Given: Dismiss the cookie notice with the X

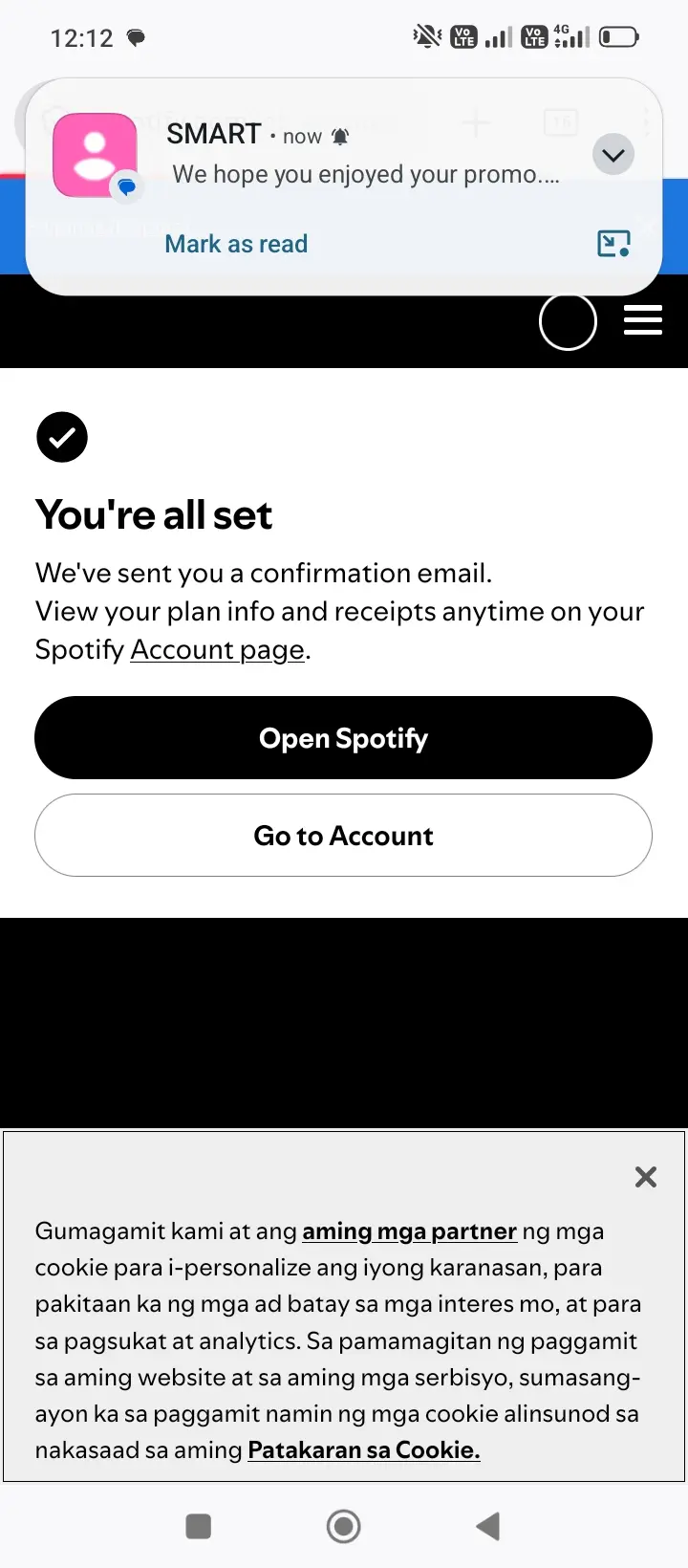Looking at the screenshot, I should 646,1177.
